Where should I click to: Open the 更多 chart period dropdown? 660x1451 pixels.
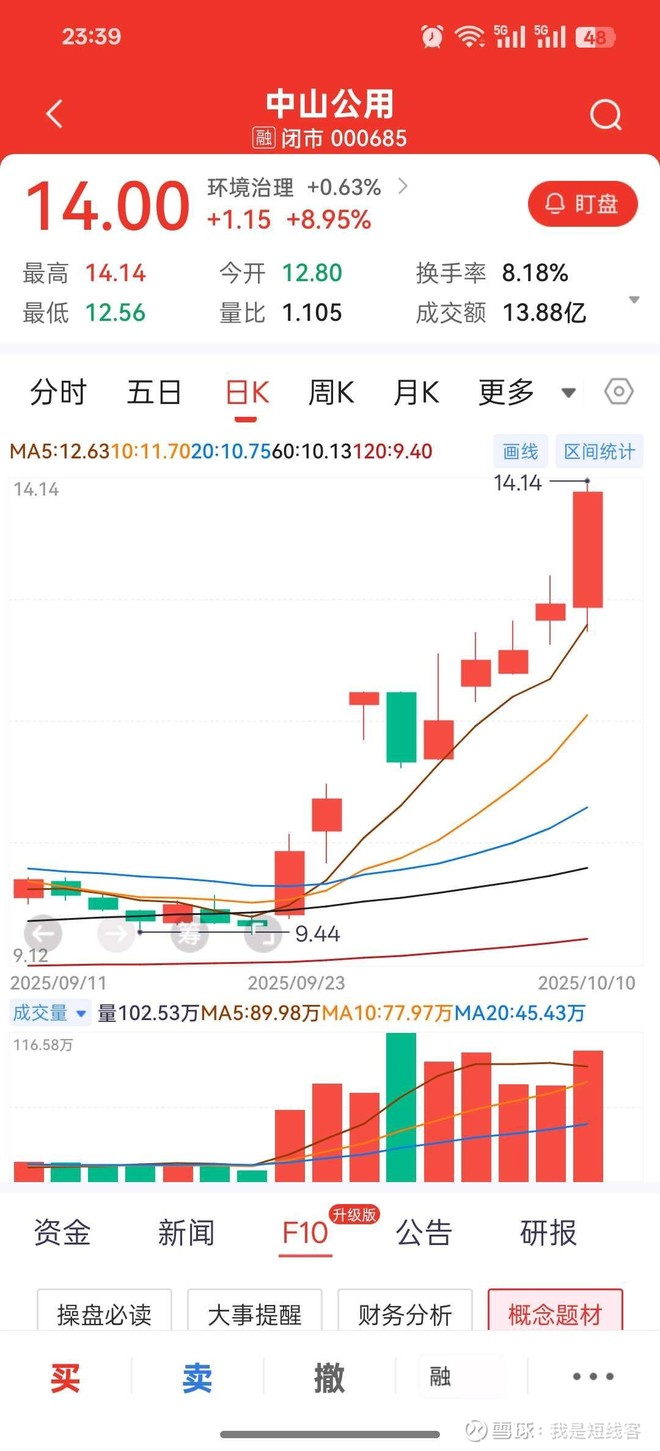point(526,393)
